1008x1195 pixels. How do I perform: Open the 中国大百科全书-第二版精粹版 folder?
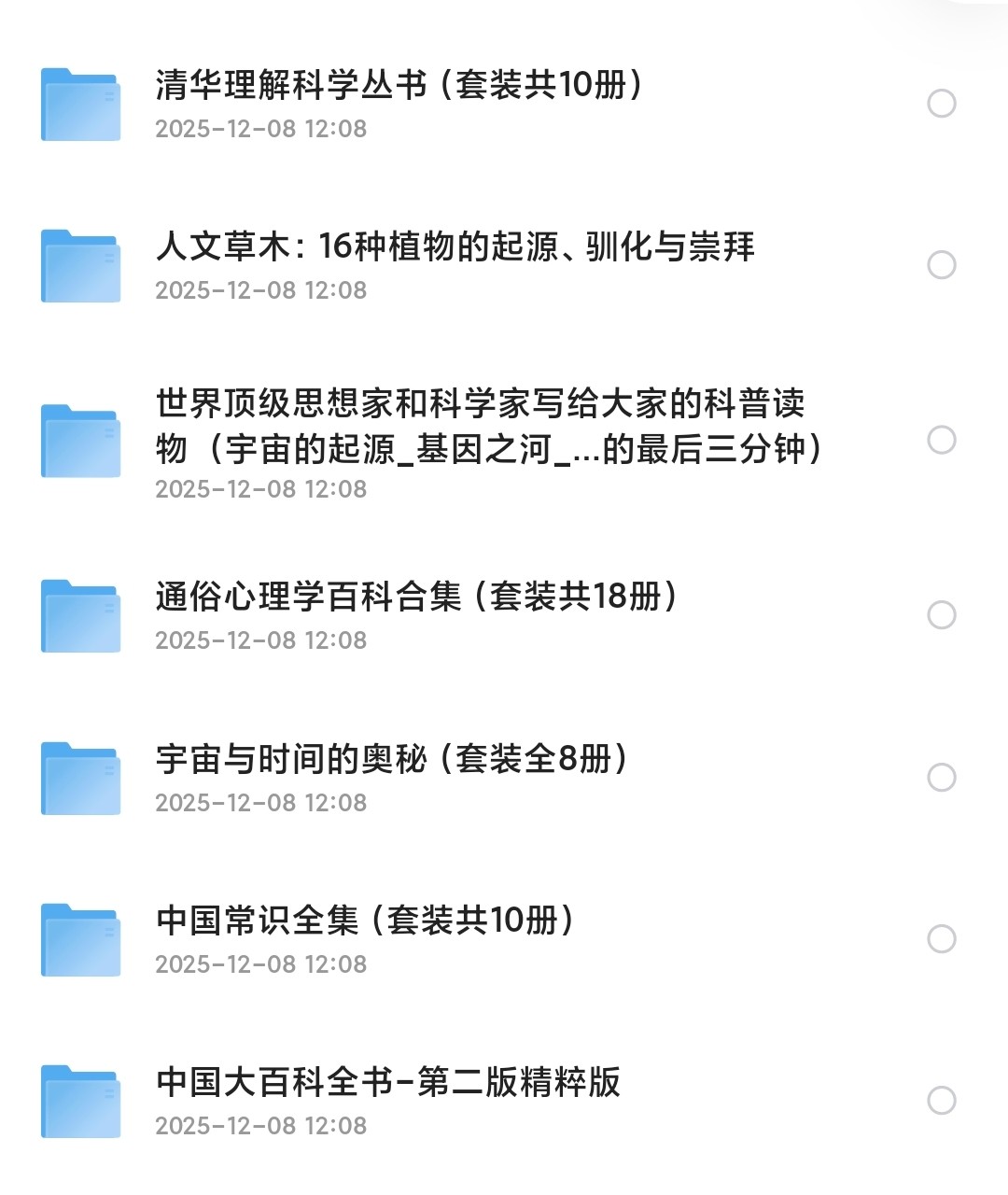[x=388, y=1083]
